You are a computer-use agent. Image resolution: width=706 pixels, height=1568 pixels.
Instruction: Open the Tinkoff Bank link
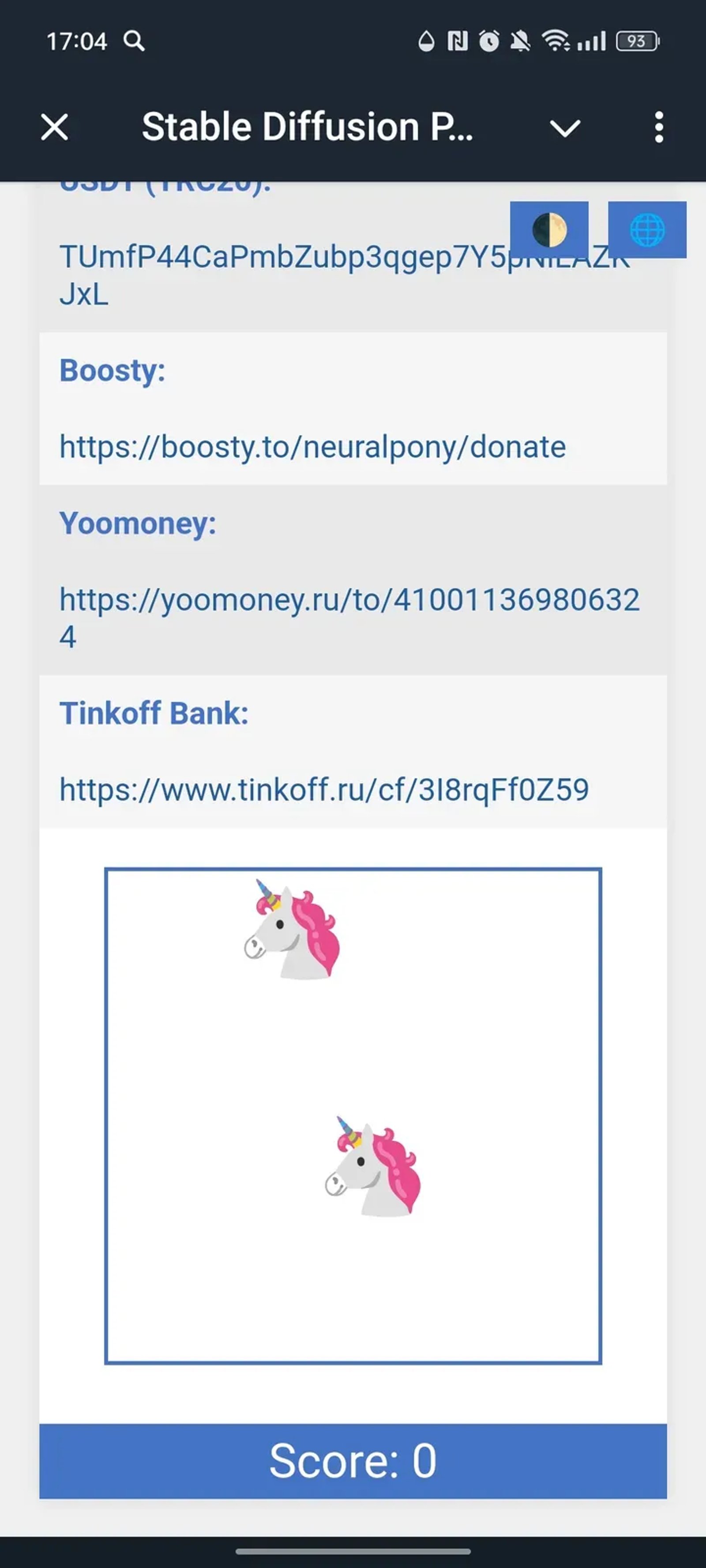pyautogui.click(x=323, y=789)
